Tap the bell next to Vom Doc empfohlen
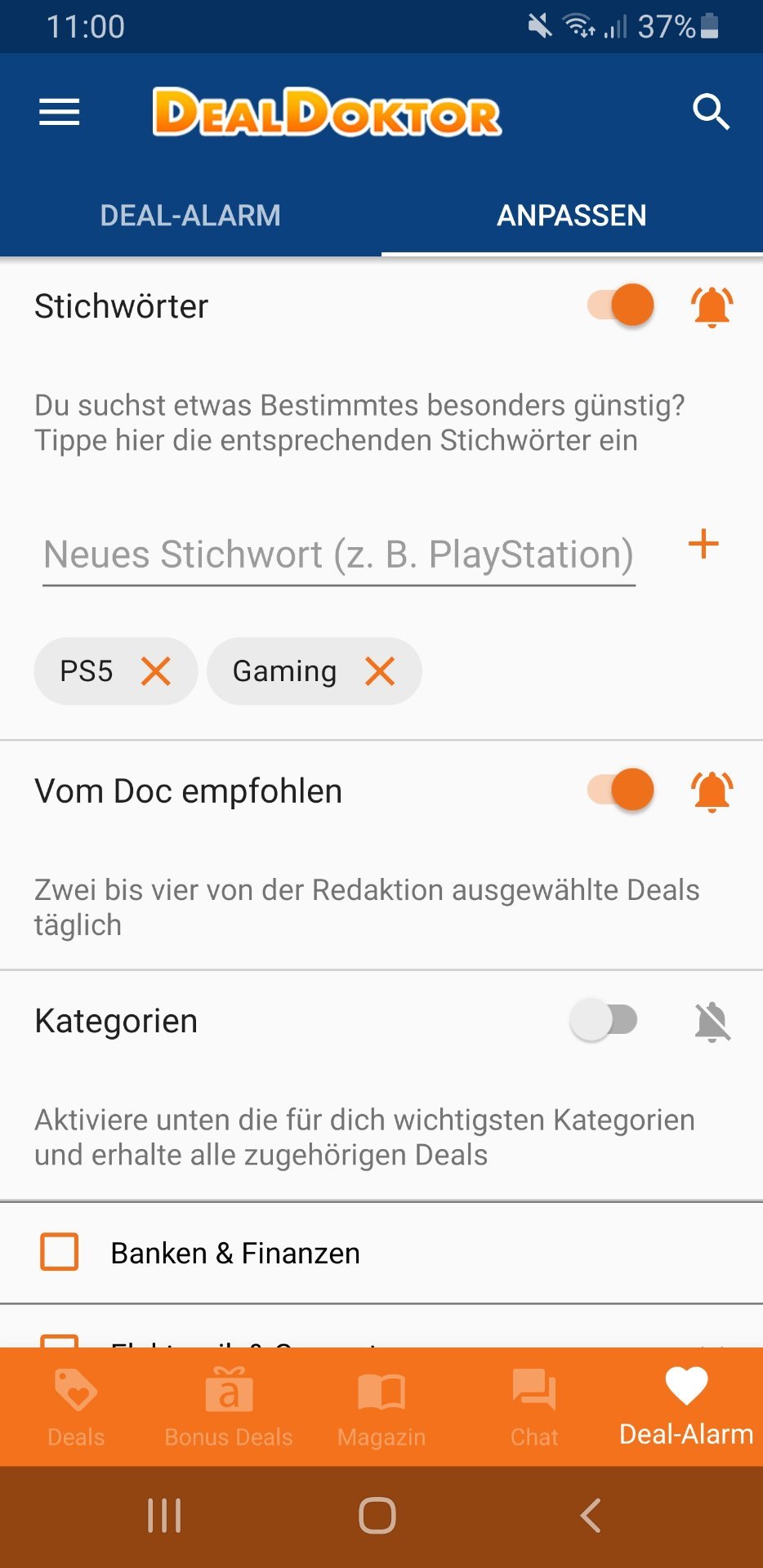The image size is (763, 1568). (712, 791)
